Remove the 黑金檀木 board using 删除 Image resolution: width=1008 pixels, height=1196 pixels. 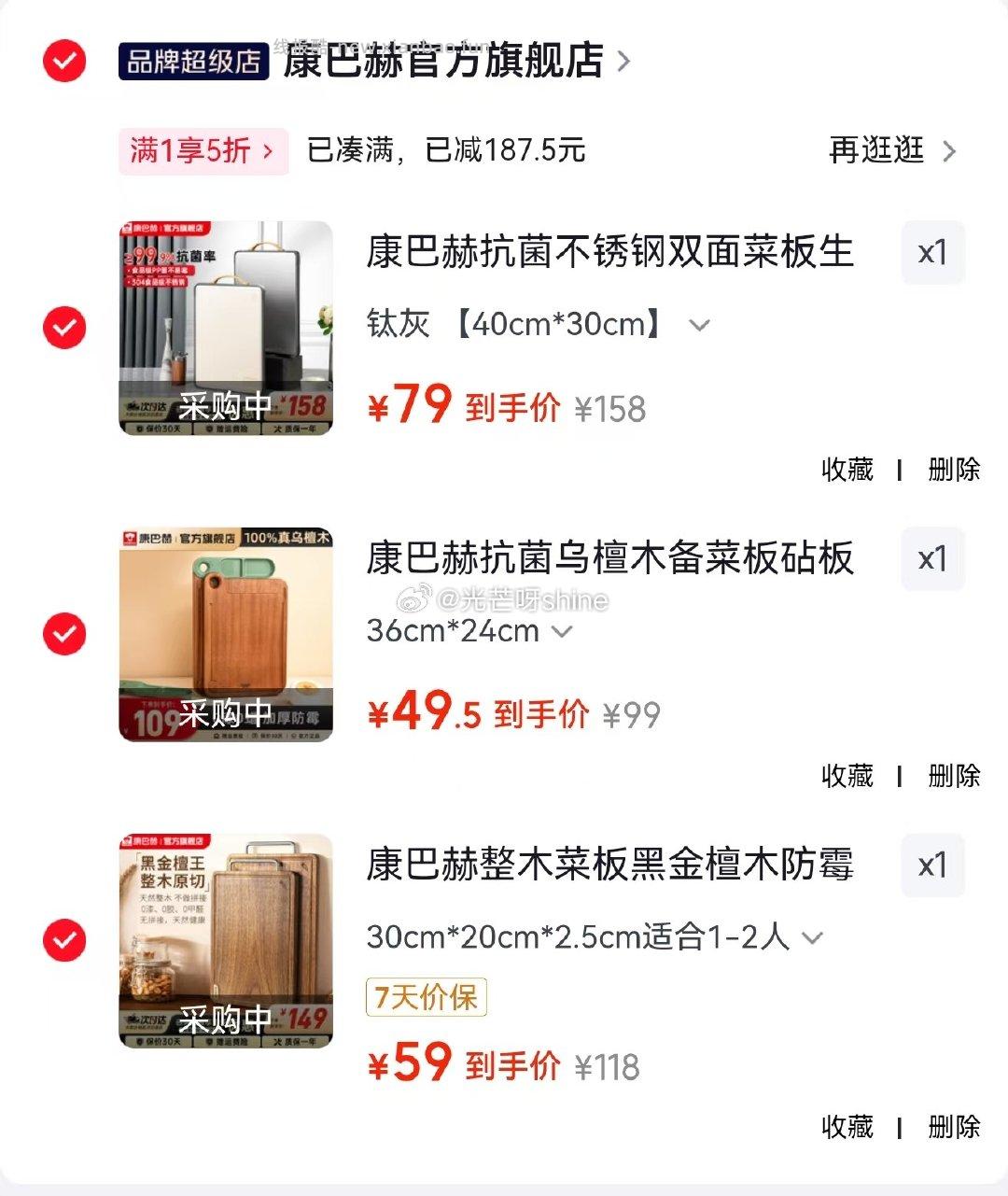click(x=951, y=1128)
